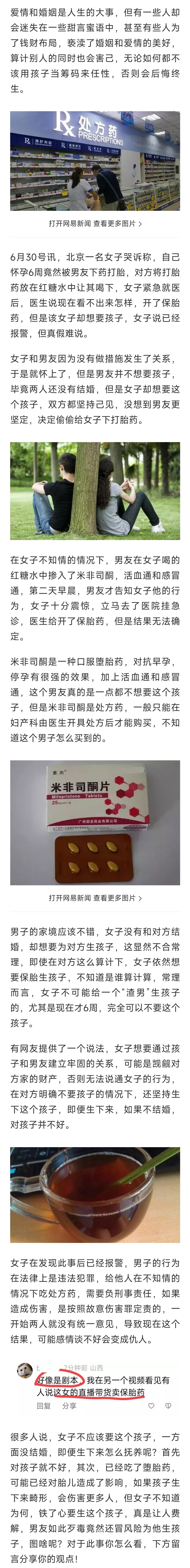The image size is (190, 1568).
Task: Enlarge the mifepristone tablets box image
Action: coord(95,822)
